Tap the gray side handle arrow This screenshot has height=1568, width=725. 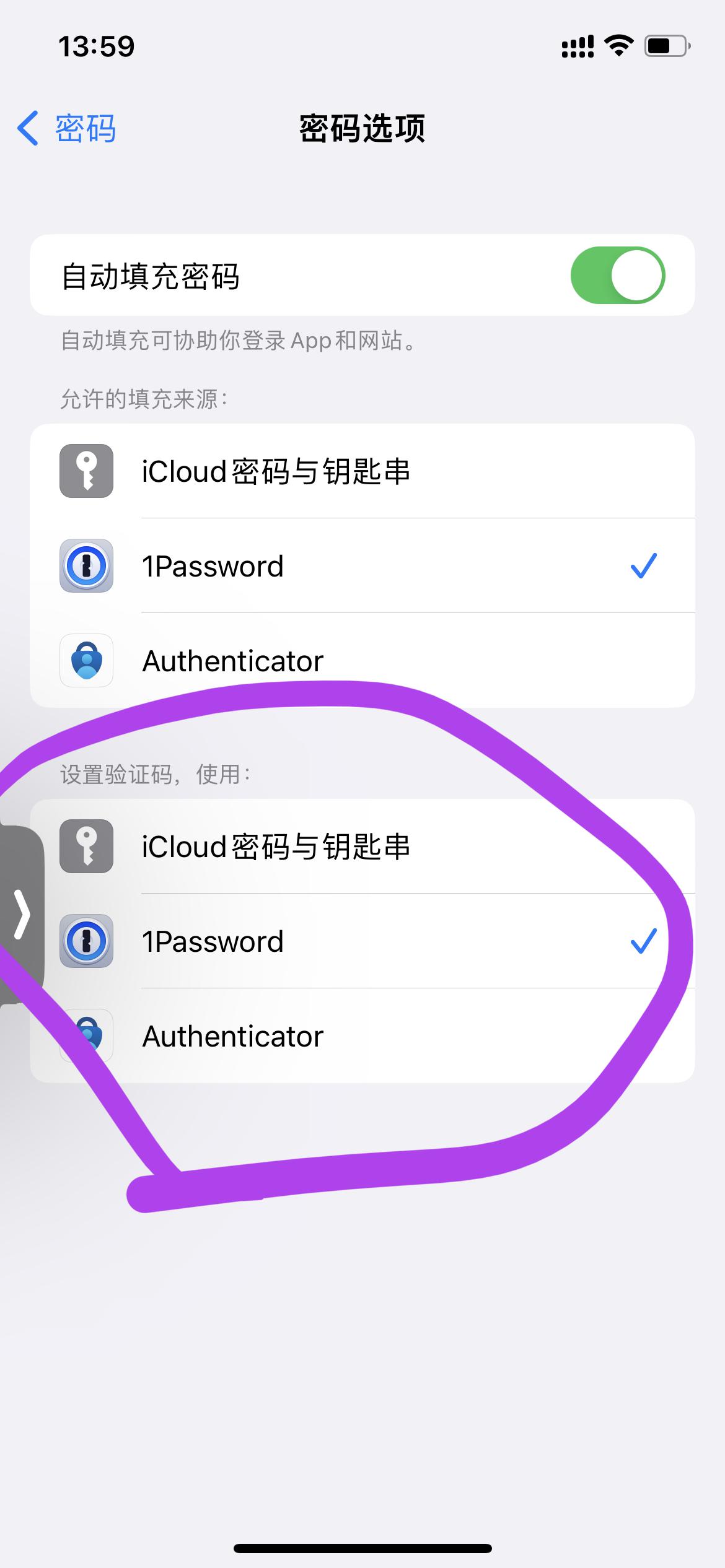point(21,914)
